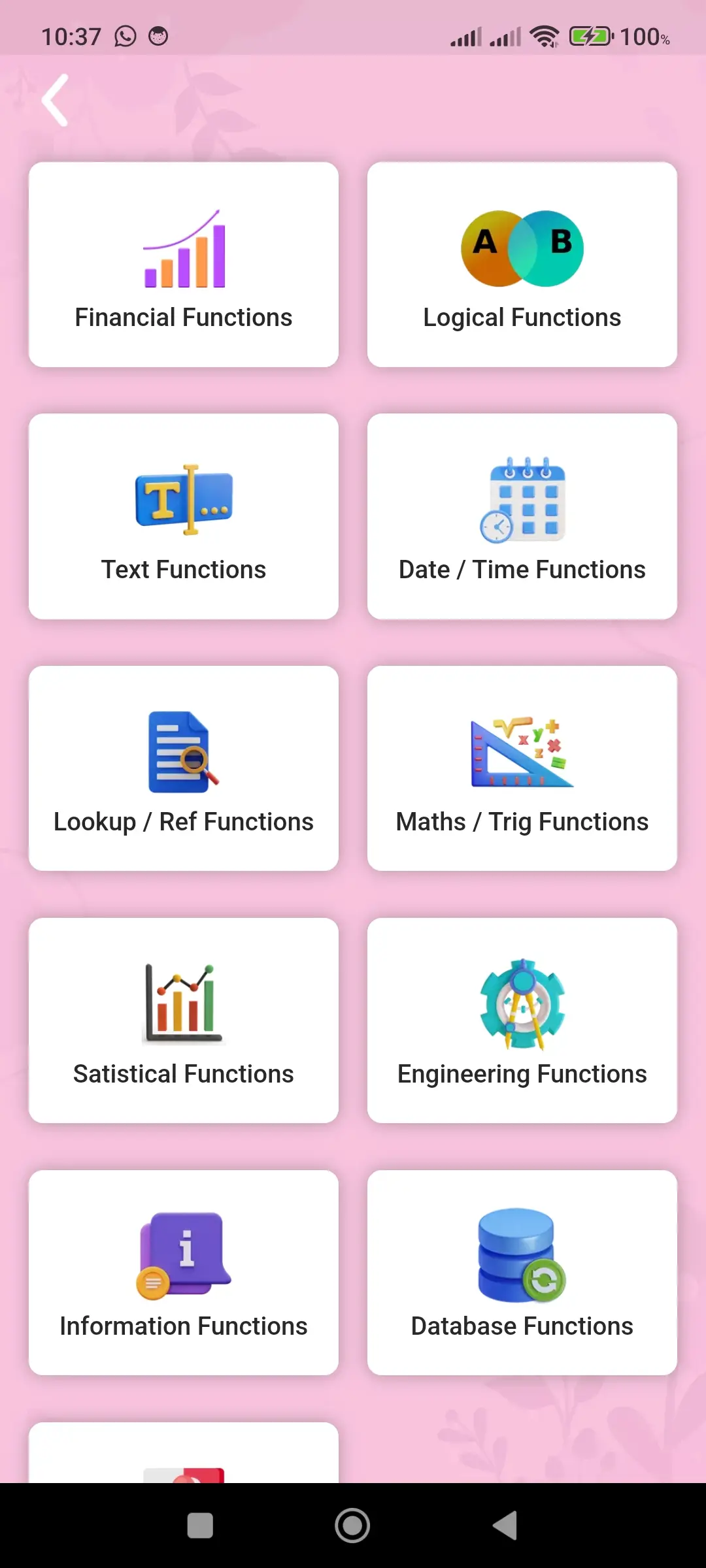Open Date / Time Functions
The height and width of the screenshot is (1568, 706).
click(x=522, y=516)
